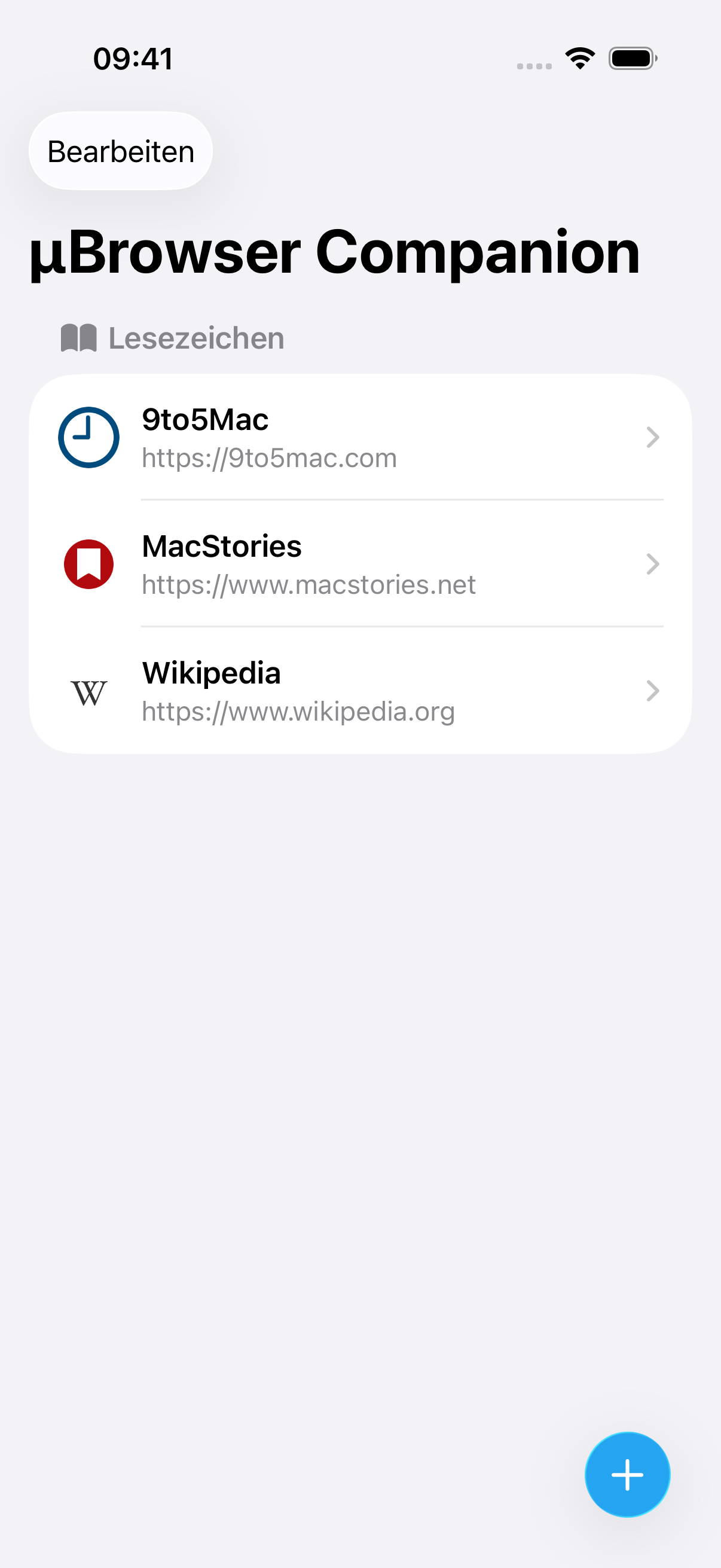
Task: Tap the Bearbeiten edit button
Action: coord(121,151)
